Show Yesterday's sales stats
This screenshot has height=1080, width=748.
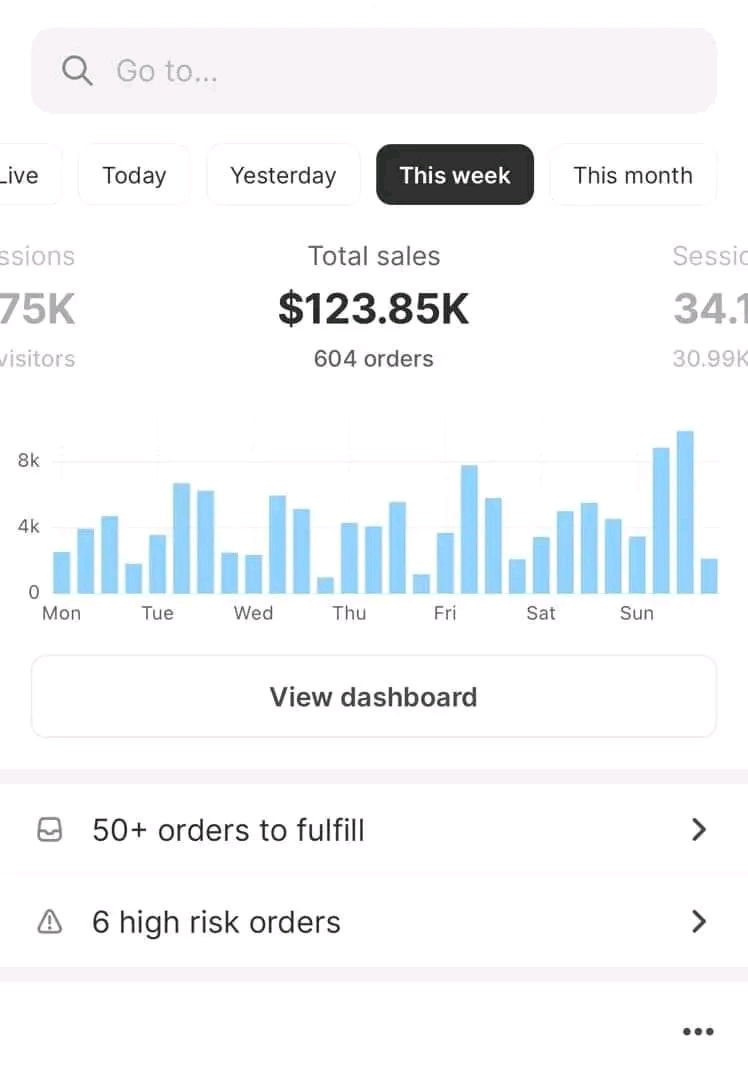click(283, 175)
